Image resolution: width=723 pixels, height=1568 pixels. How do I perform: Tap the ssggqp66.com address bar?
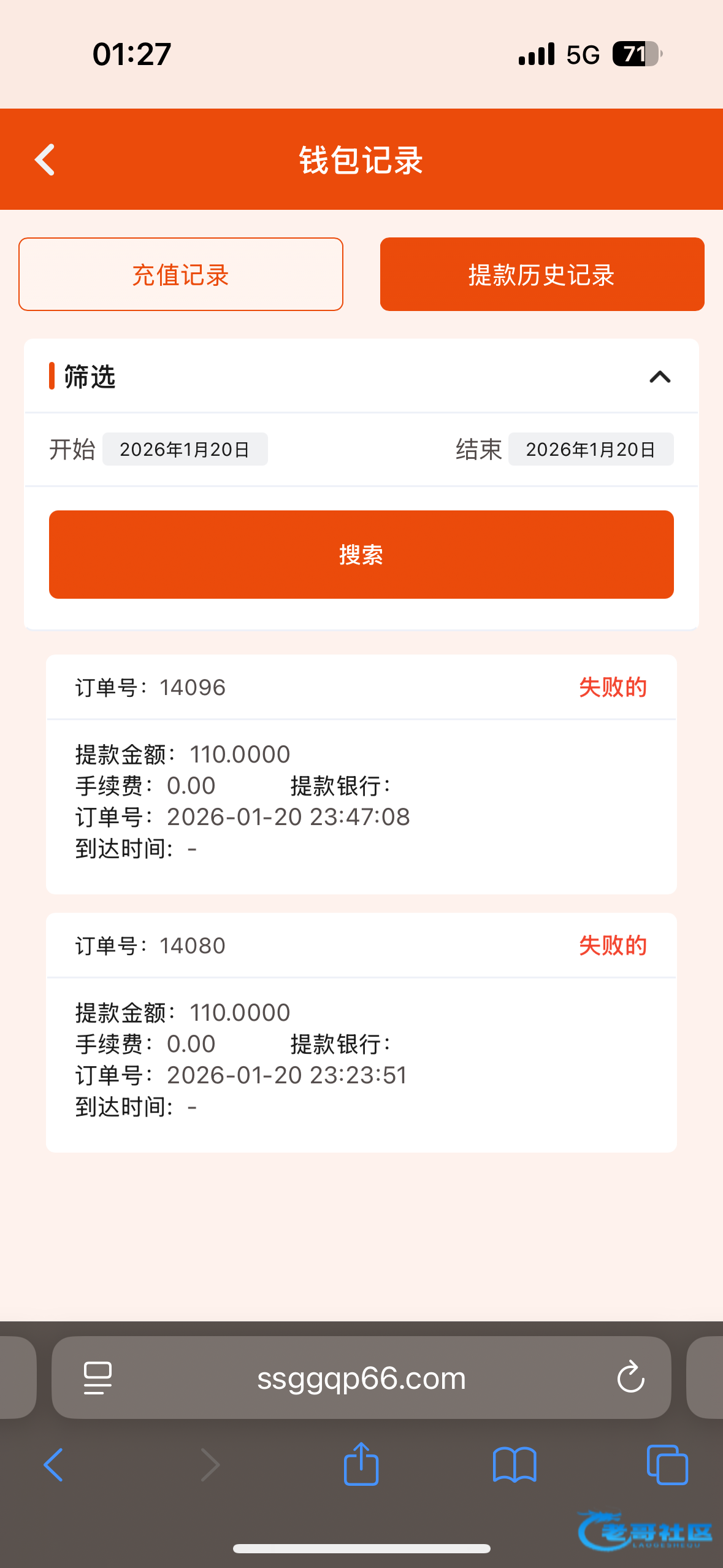click(x=361, y=1378)
